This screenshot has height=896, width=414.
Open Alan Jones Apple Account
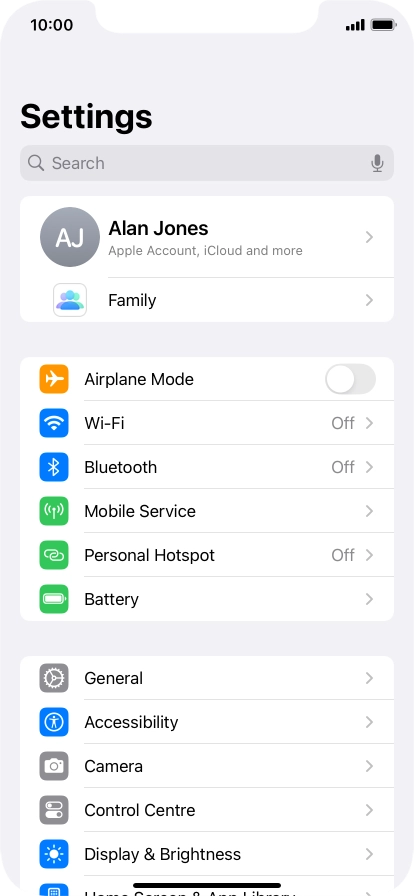[x=206, y=237]
